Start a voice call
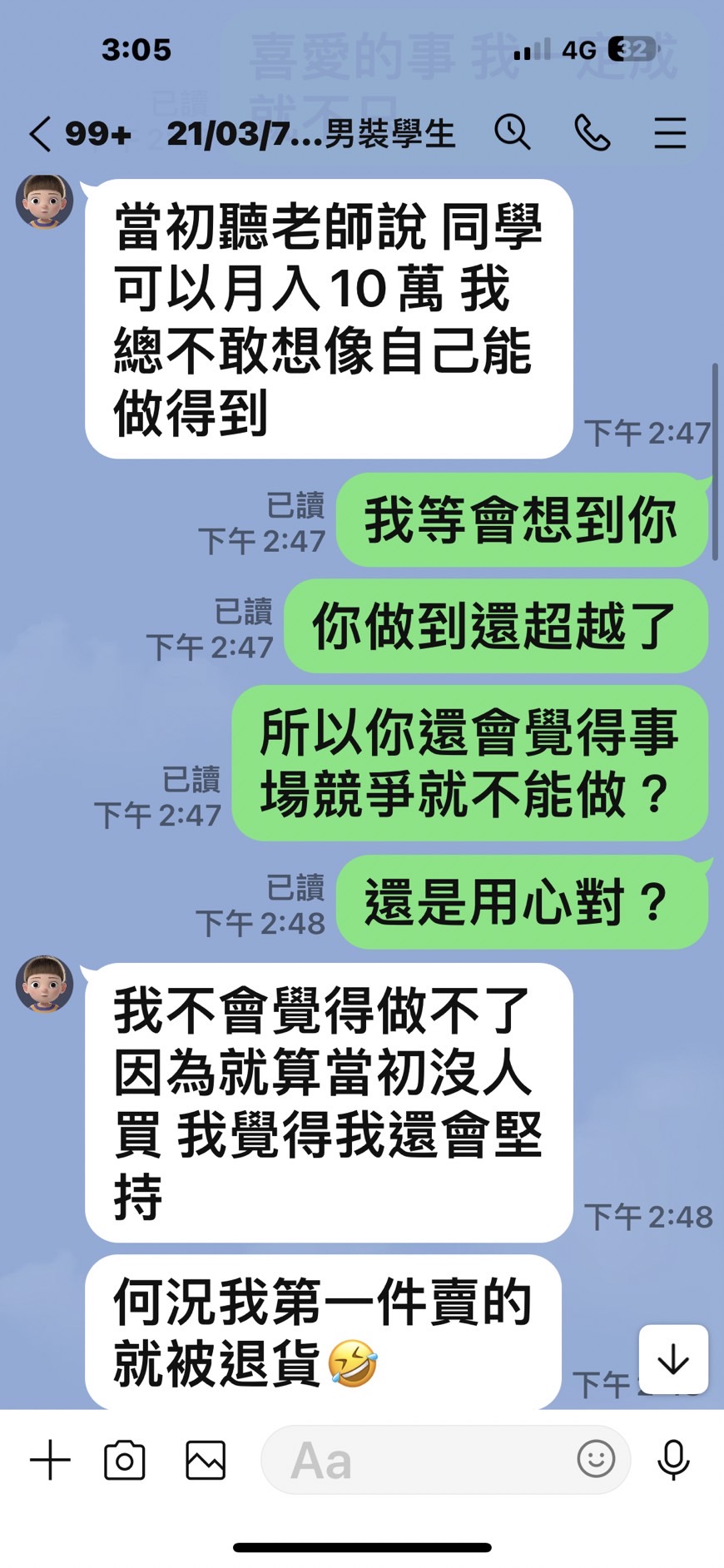 (x=592, y=132)
